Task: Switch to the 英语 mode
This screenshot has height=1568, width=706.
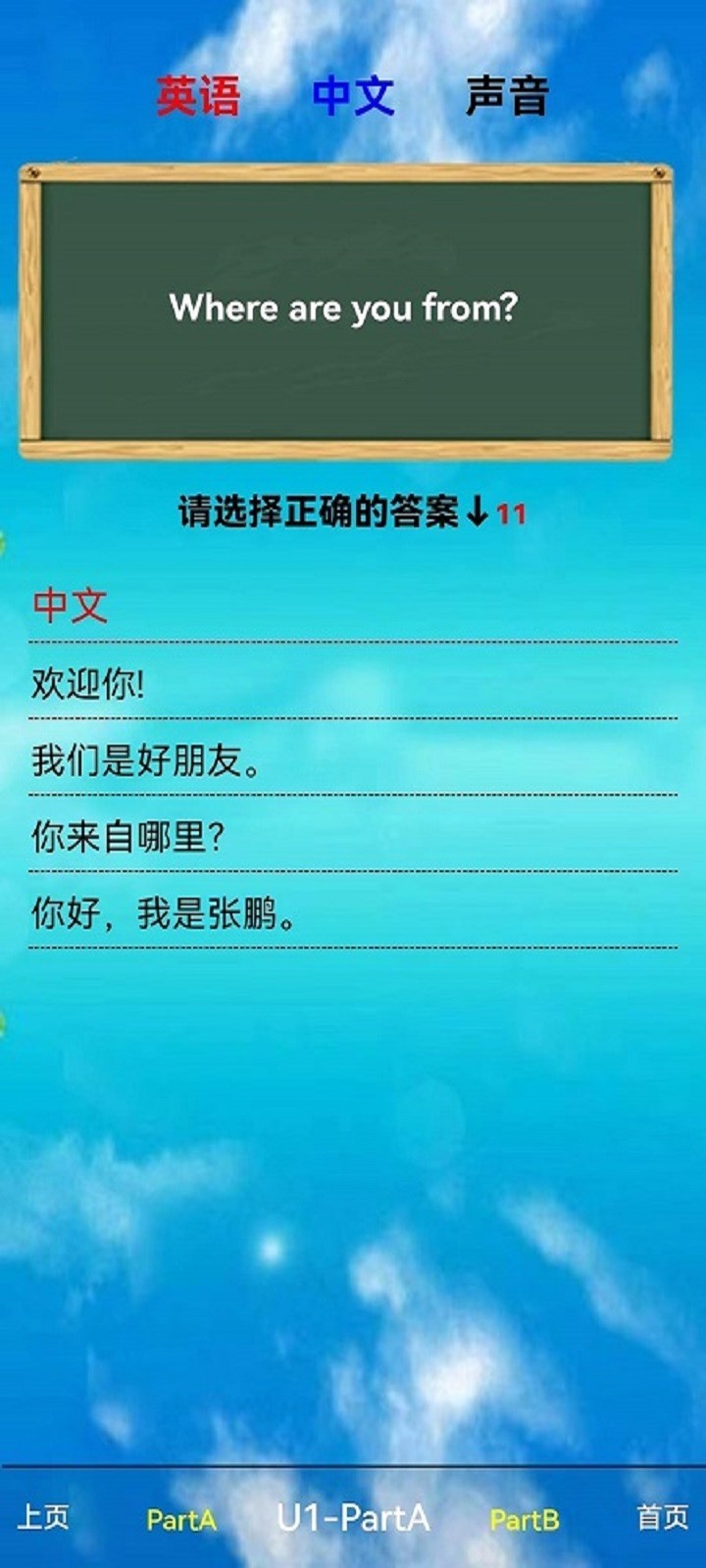Action: pos(198,97)
